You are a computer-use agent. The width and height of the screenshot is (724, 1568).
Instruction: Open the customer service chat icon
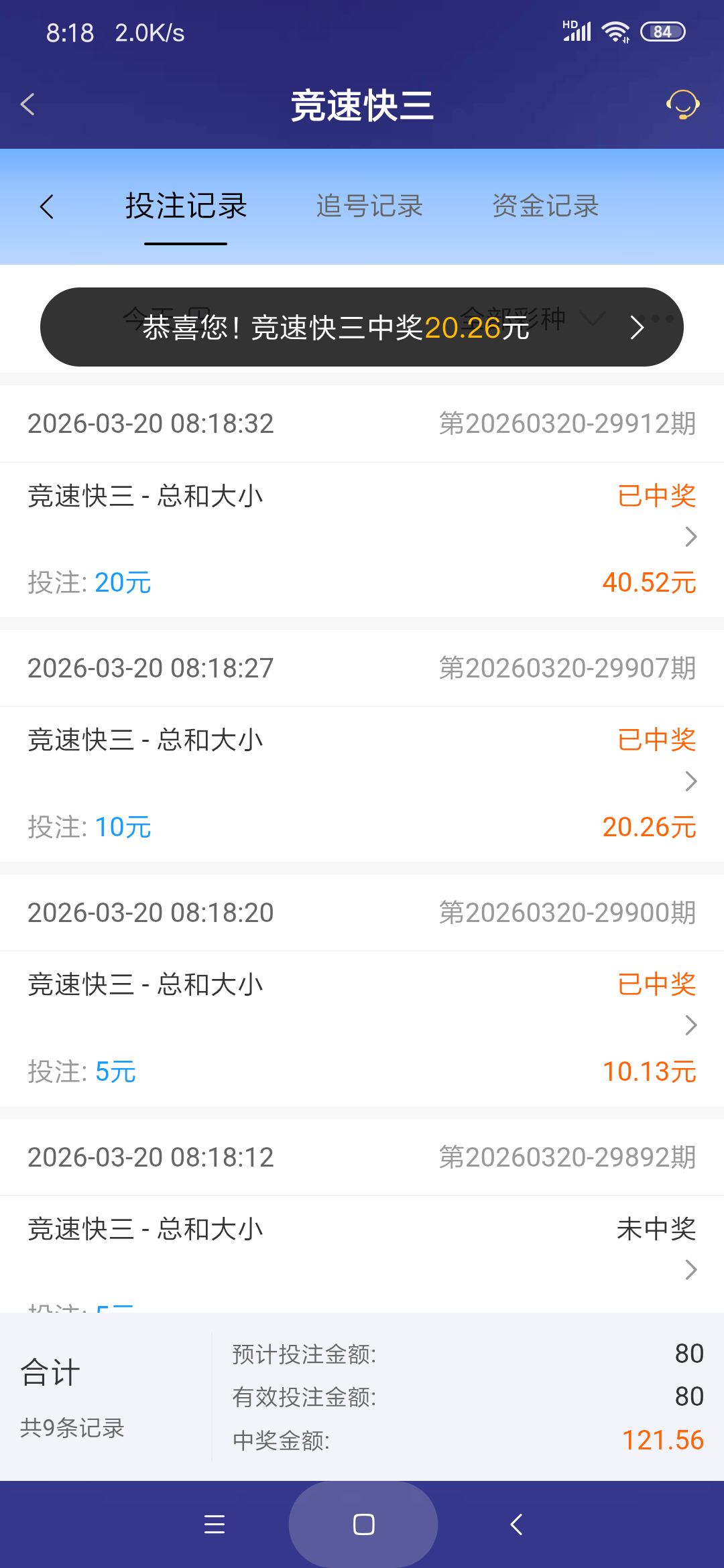coord(682,105)
